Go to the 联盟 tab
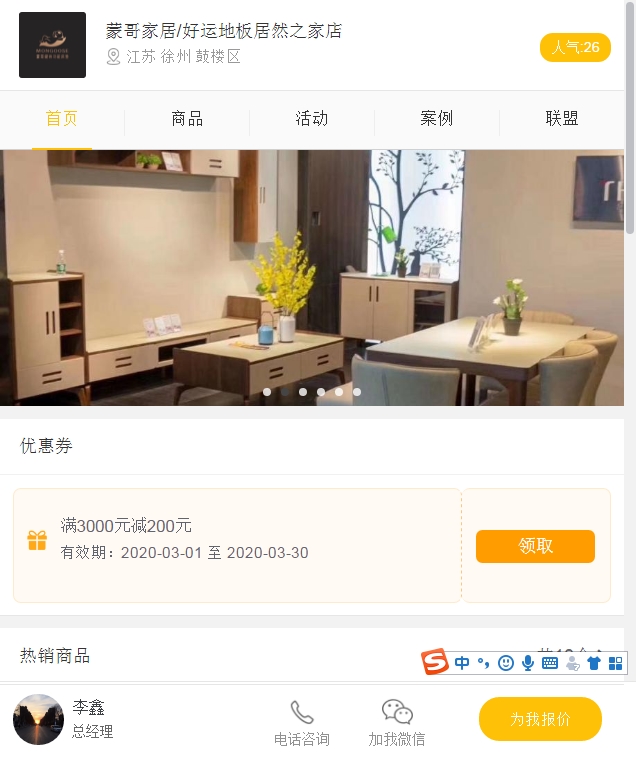The image size is (636, 758). pos(562,119)
